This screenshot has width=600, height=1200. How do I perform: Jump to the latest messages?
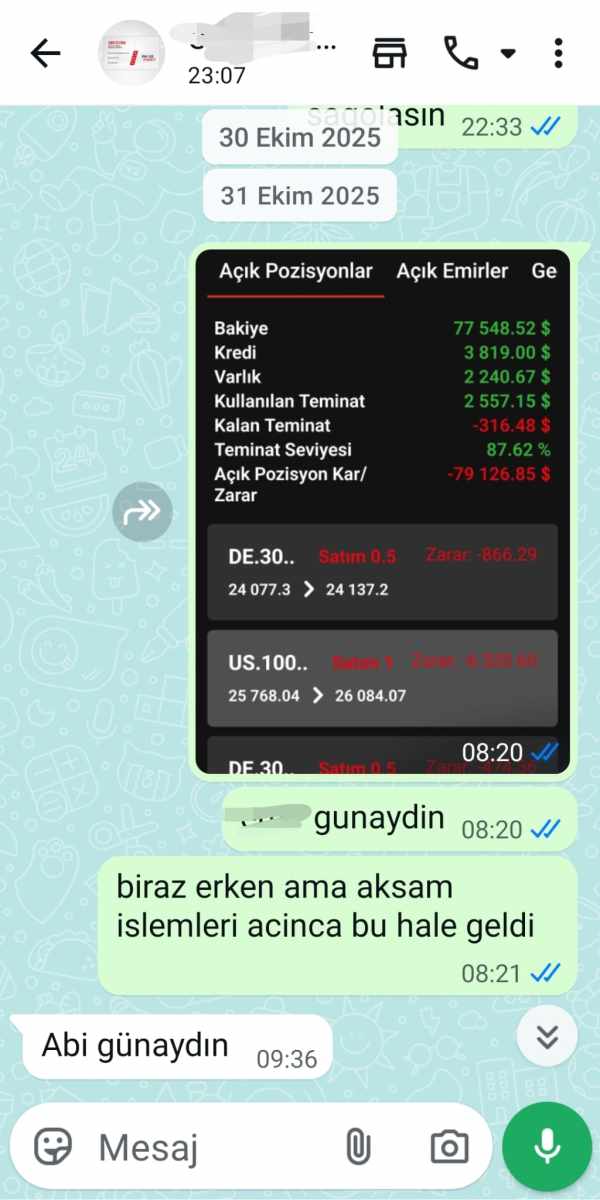pyautogui.click(x=547, y=1036)
